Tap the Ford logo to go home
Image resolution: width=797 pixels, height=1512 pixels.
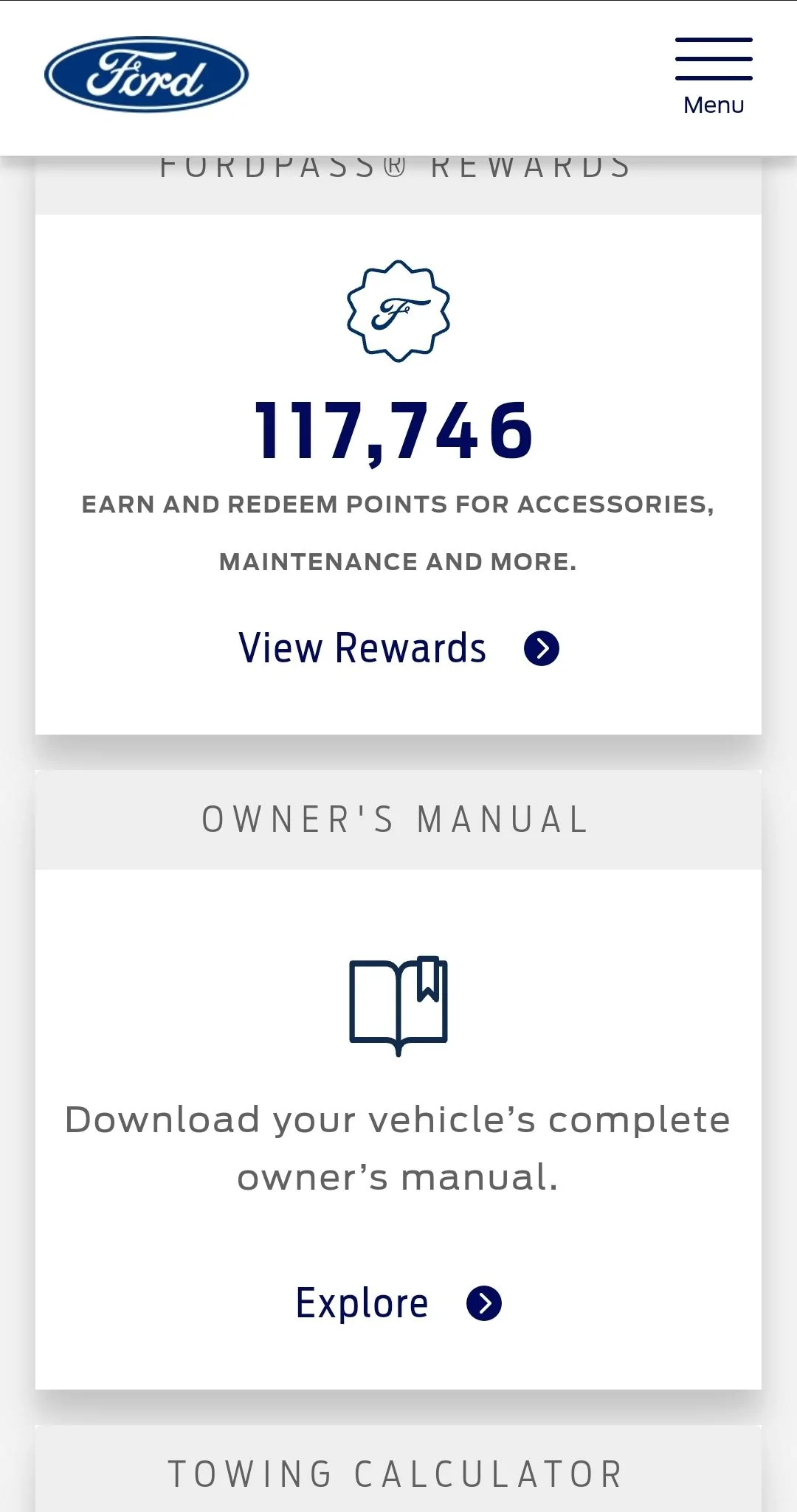(x=147, y=74)
